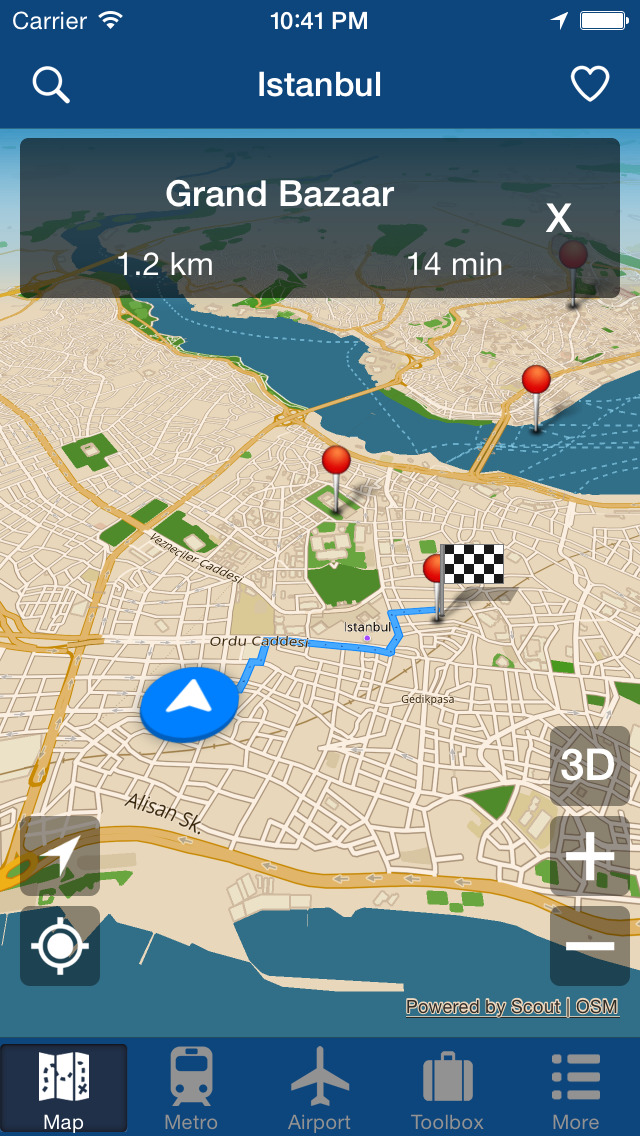Viewport: 640px width, 1136px height.
Task: Close the Grand Bazaar route panel
Action: click(559, 218)
